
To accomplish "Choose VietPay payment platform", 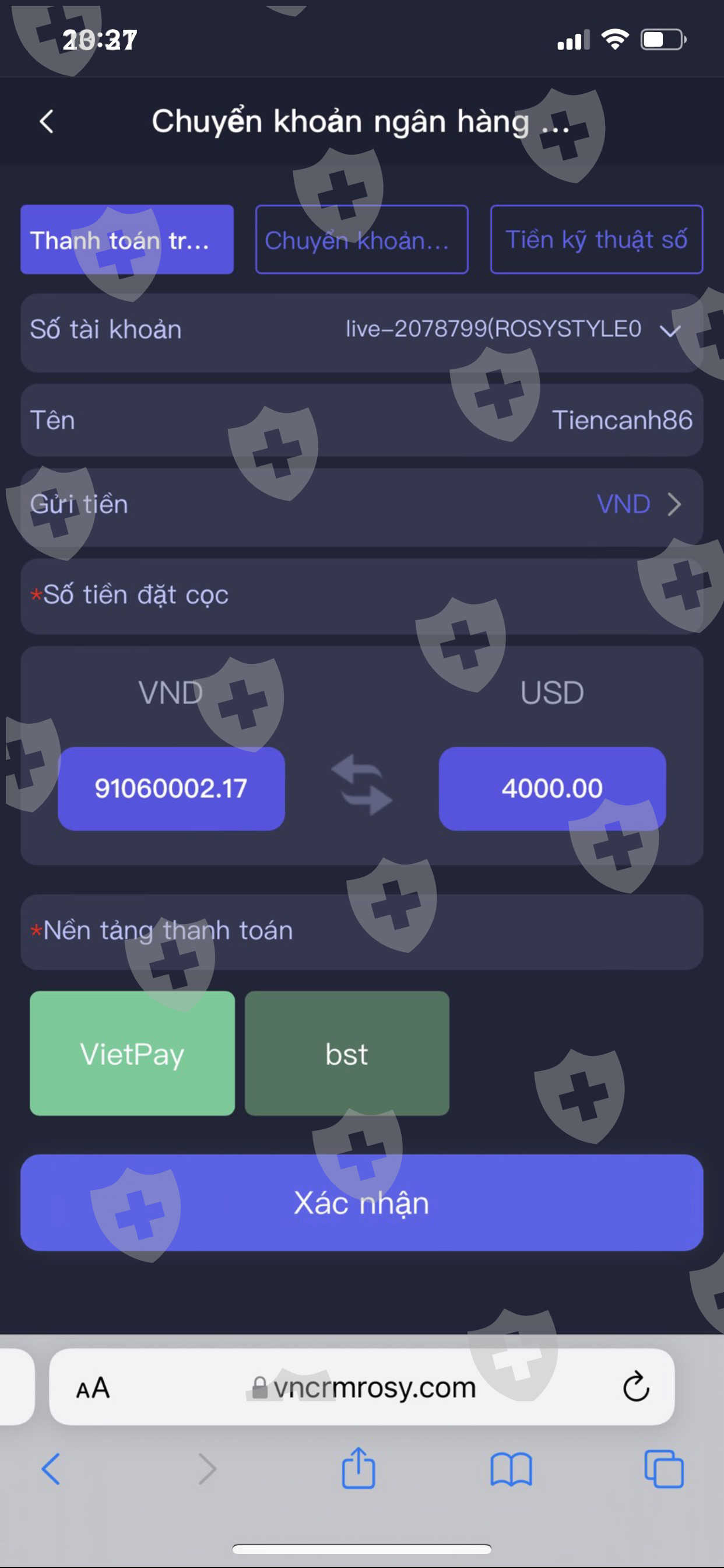I will coord(132,1053).
